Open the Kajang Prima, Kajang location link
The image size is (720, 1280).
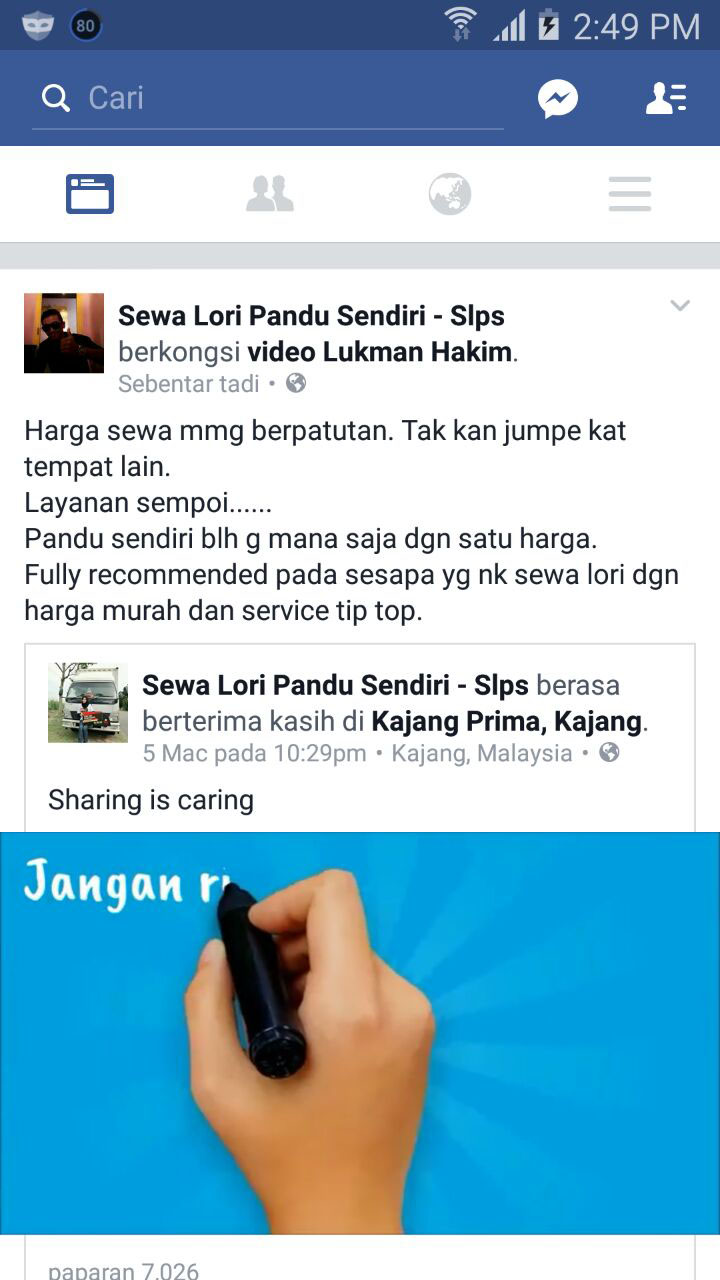pyautogui.click(x=508, y=721)
